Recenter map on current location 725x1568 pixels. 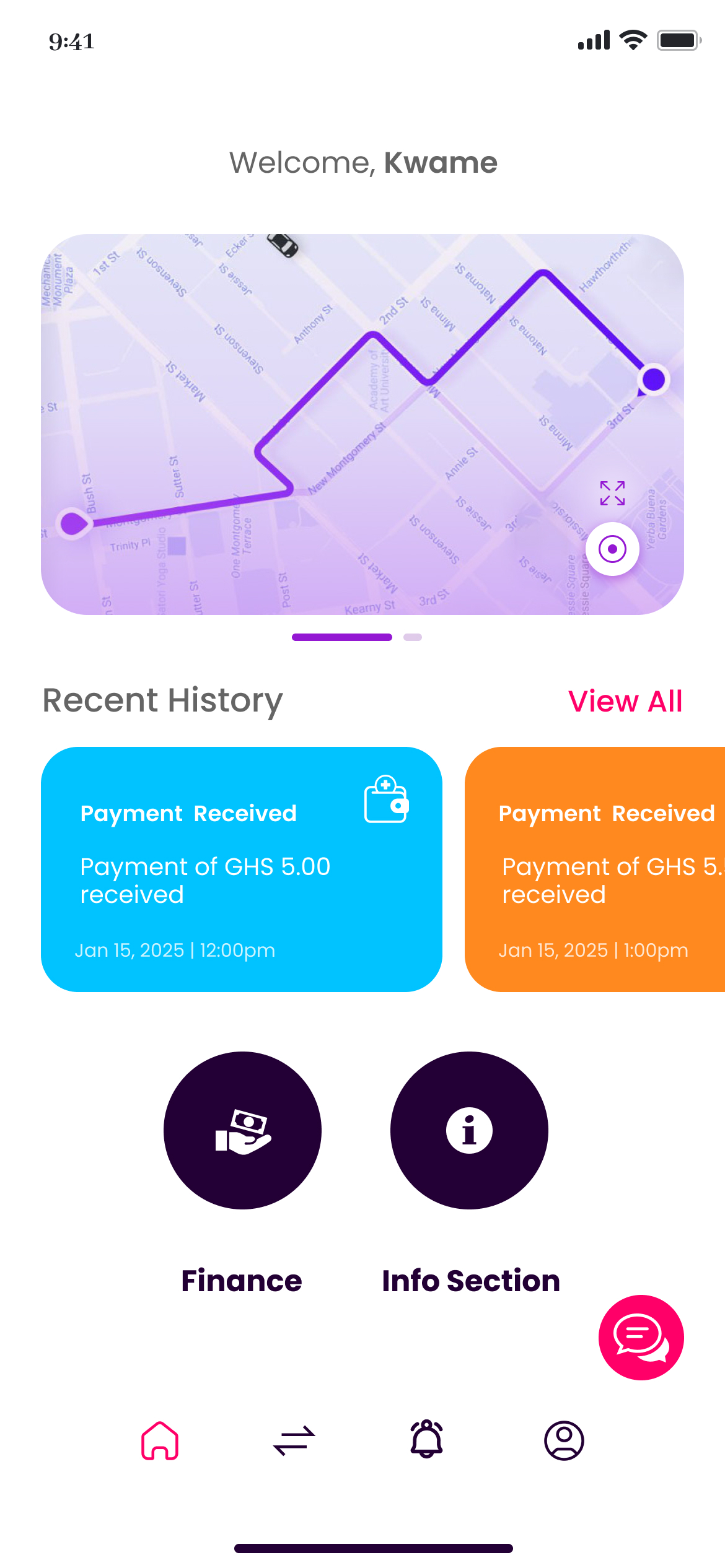point(612,549)
